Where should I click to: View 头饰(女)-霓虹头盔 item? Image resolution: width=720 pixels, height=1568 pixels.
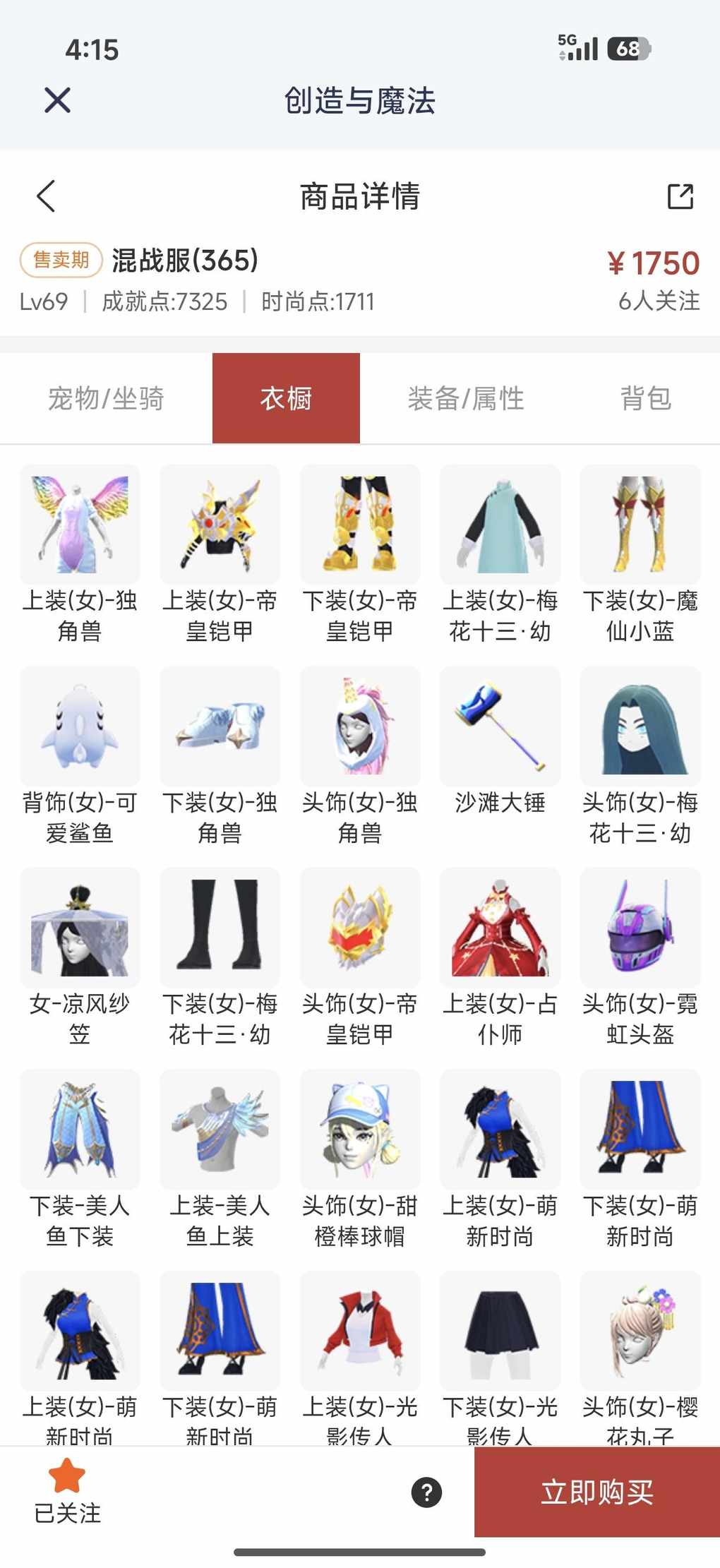(640, 928)
